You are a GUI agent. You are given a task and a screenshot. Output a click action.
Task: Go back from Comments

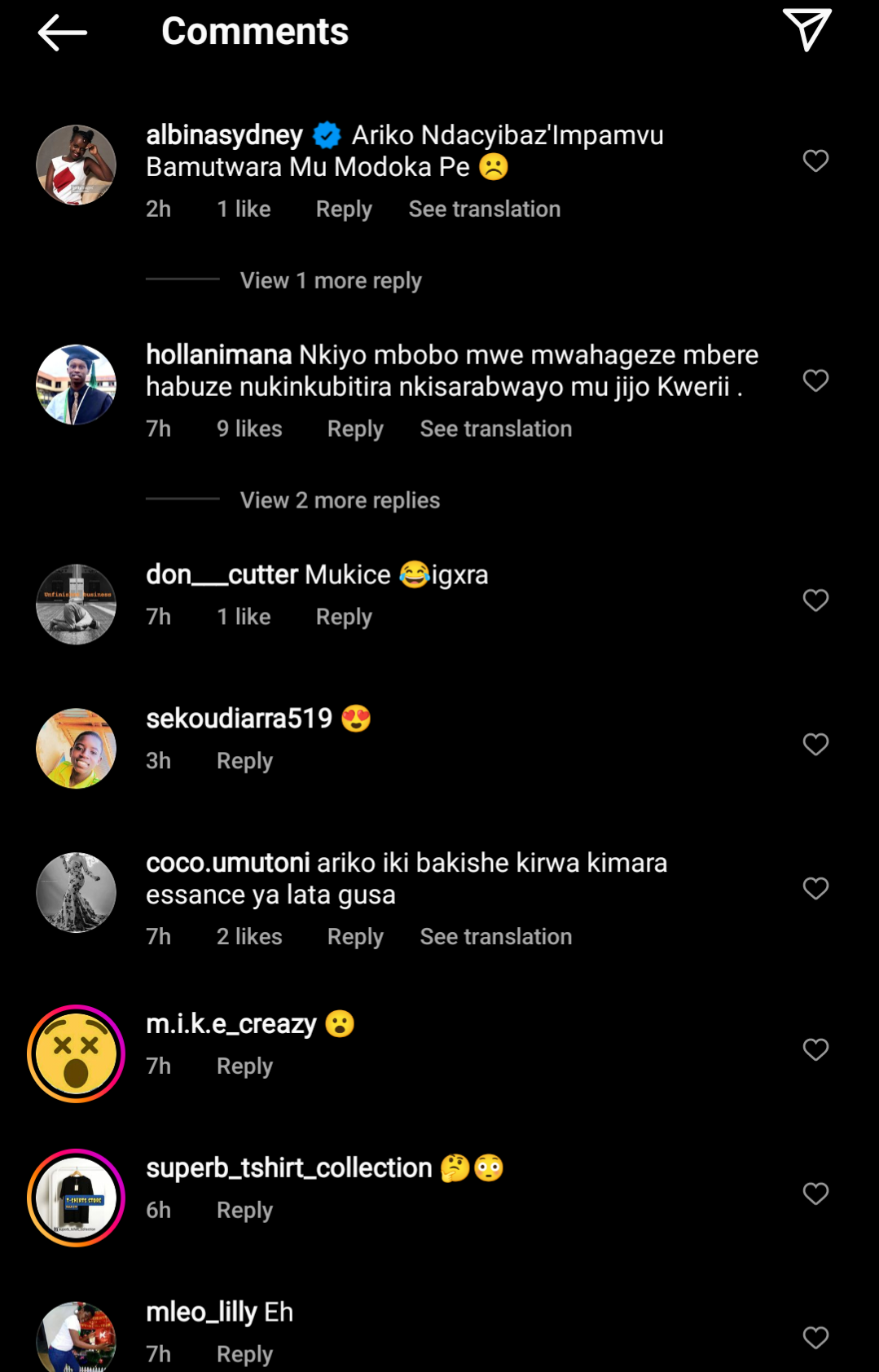62,33
